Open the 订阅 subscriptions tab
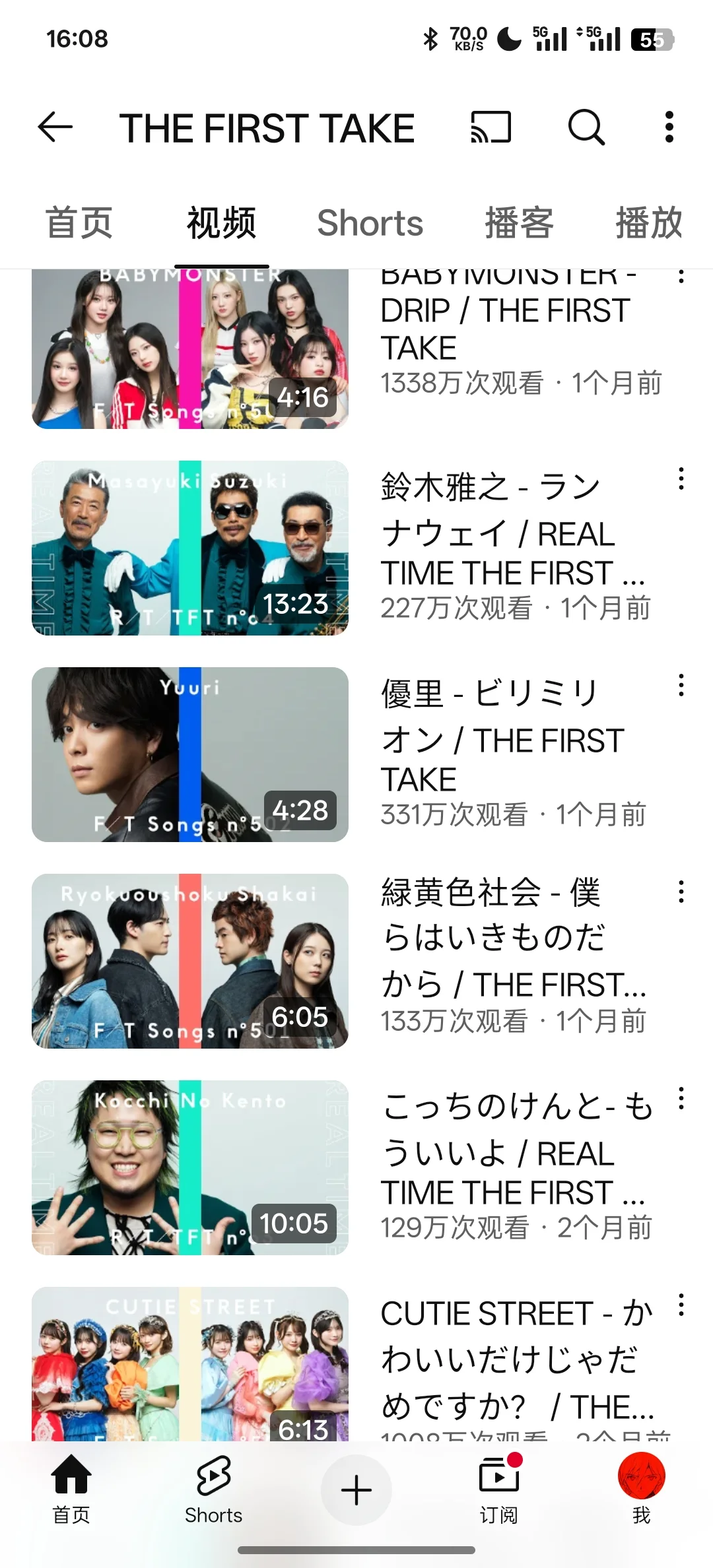The image size is (713, 1568). coord(498,1489)
